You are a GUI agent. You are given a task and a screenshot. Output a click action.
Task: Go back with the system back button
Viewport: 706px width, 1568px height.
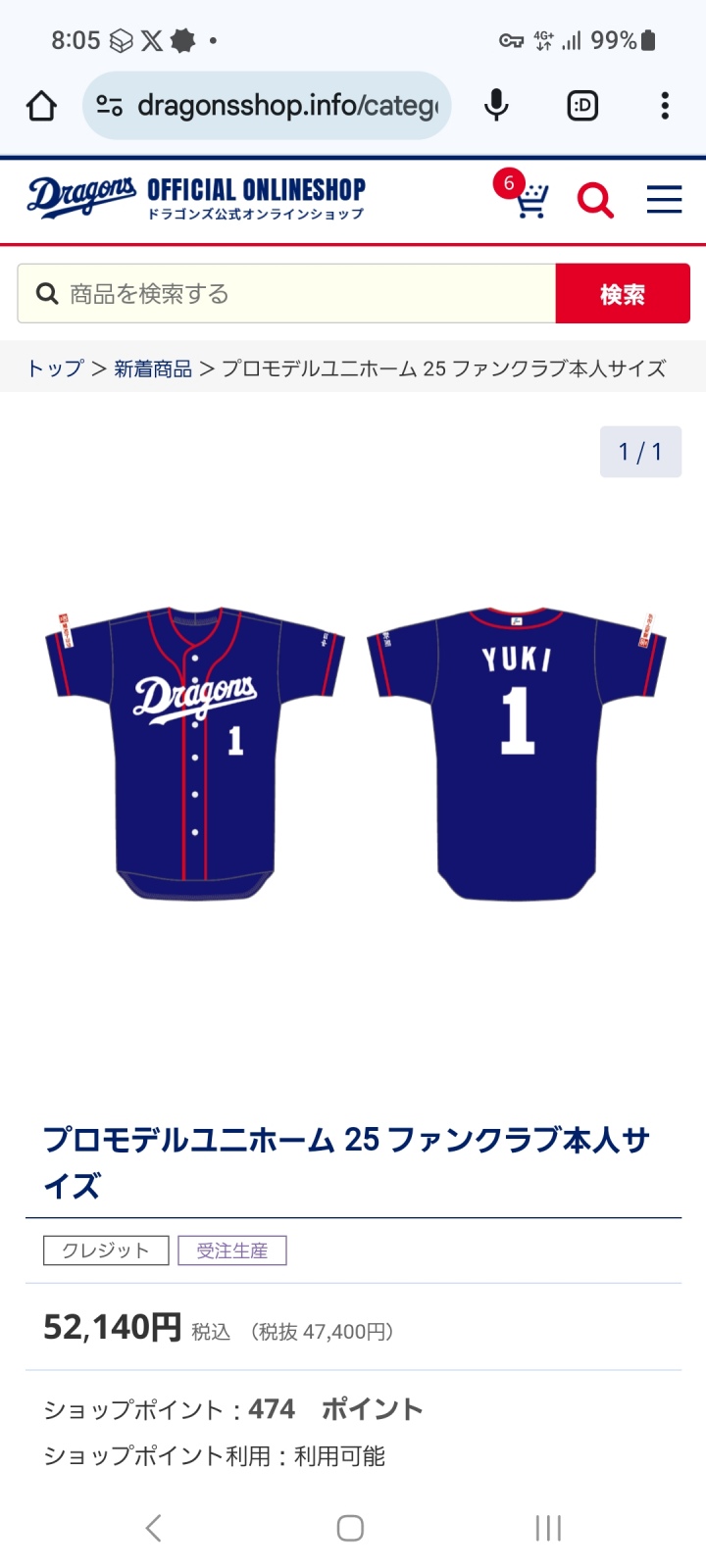pyautogui.click(x=153, y=1527)
